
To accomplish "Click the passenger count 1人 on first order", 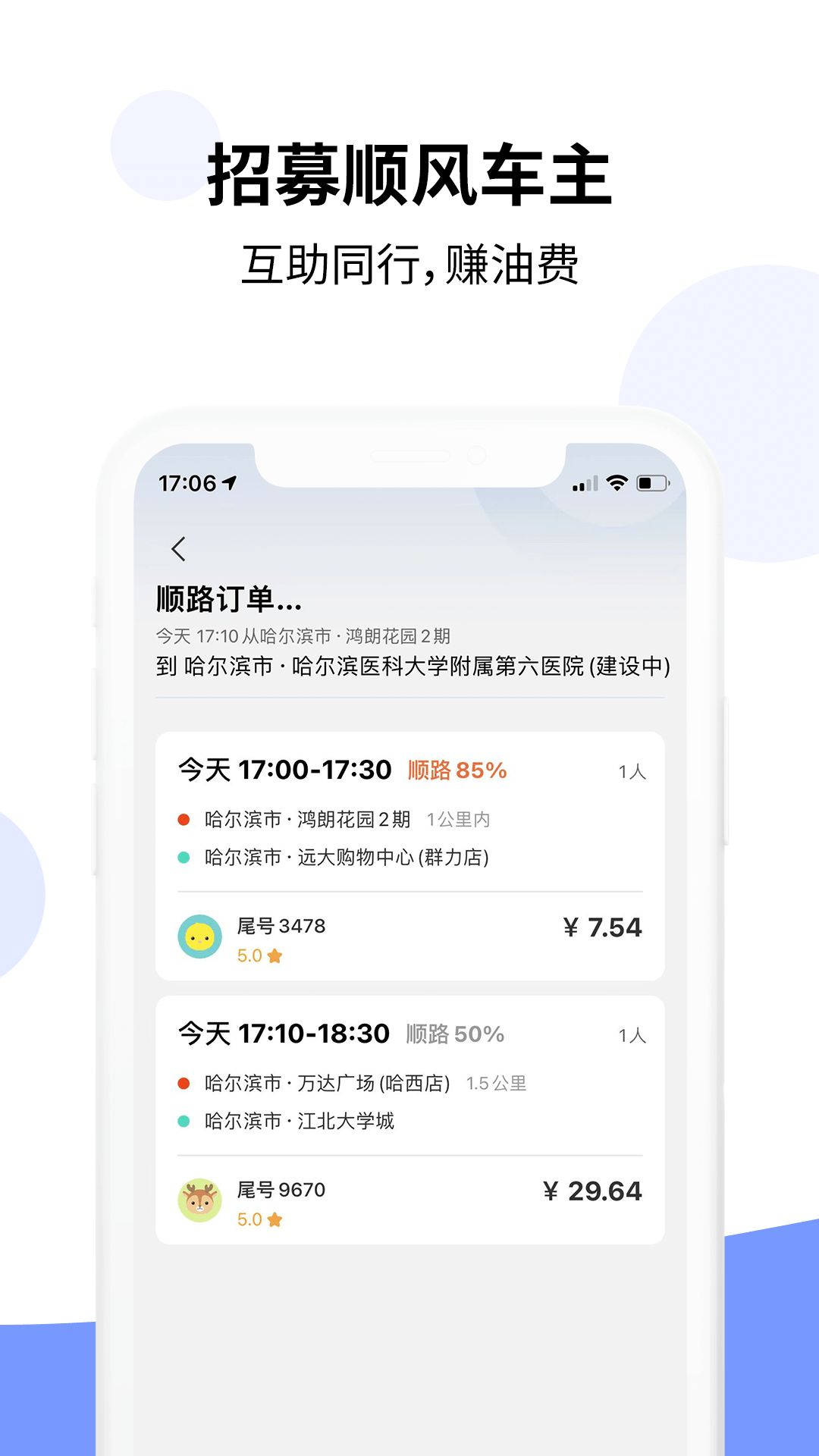I will tap(630, 769).
